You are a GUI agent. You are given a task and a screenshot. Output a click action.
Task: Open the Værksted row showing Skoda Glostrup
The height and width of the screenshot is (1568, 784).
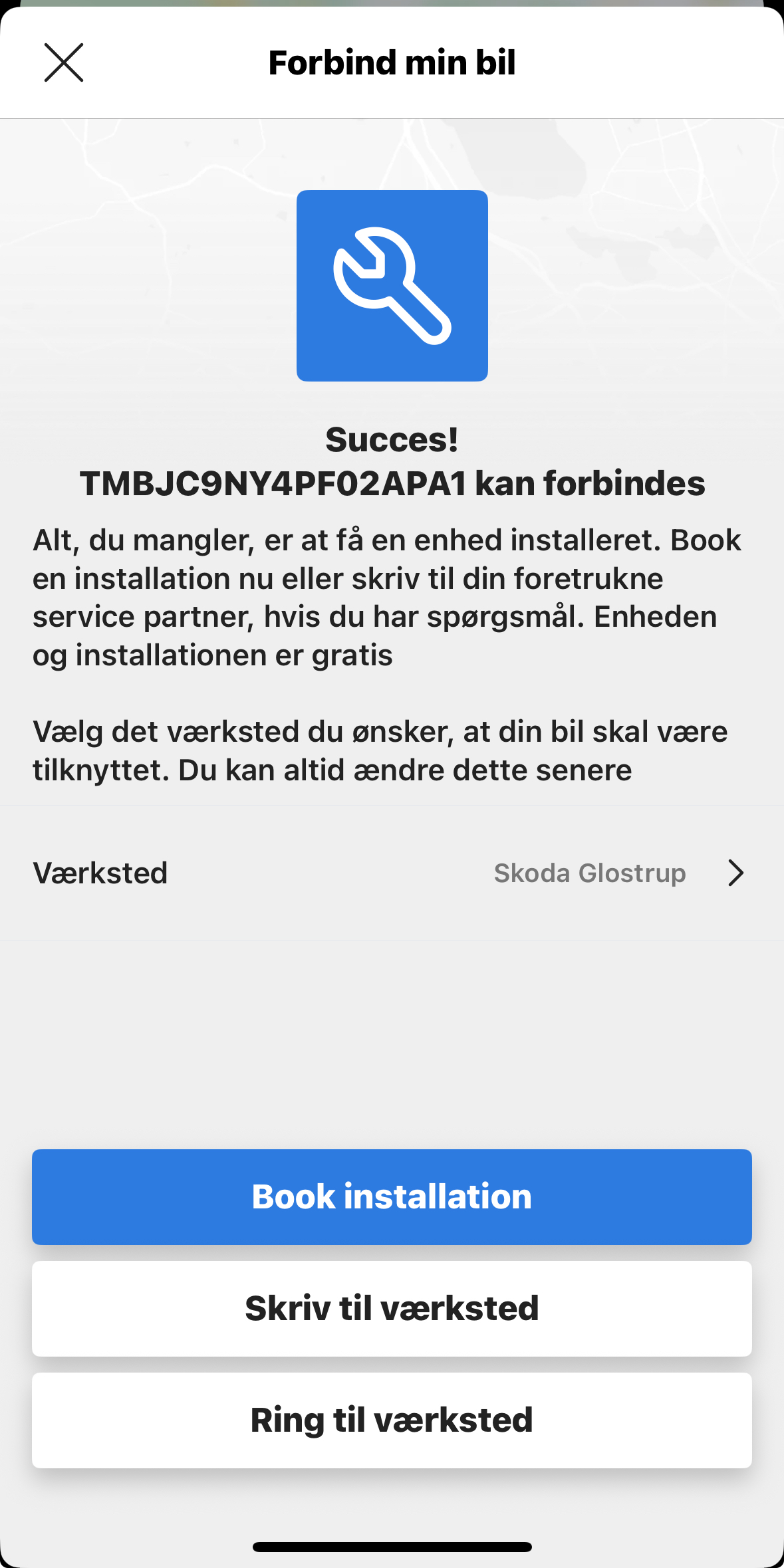tap(392, 873)
